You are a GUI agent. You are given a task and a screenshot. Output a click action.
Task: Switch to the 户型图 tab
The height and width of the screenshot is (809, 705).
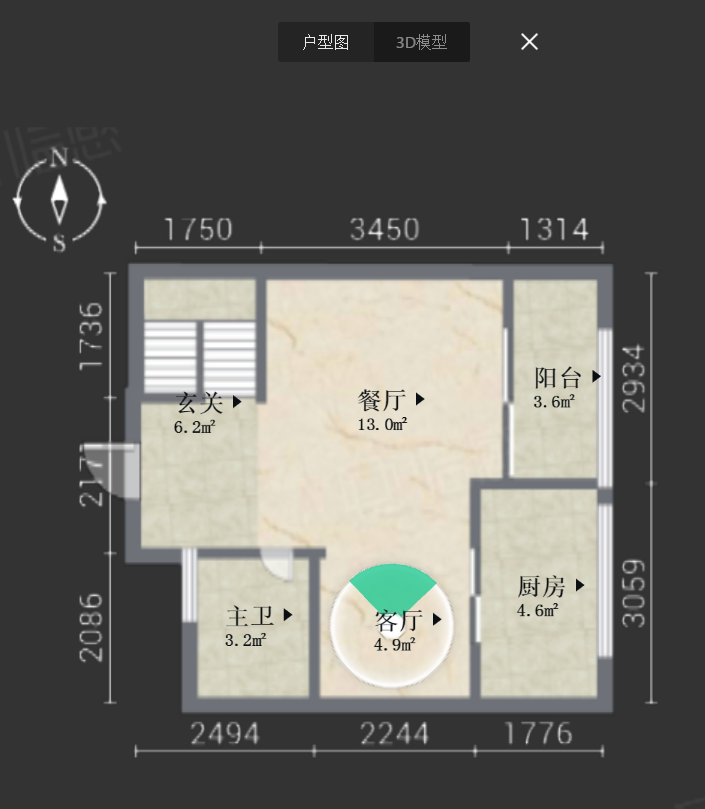click(326, 42)
